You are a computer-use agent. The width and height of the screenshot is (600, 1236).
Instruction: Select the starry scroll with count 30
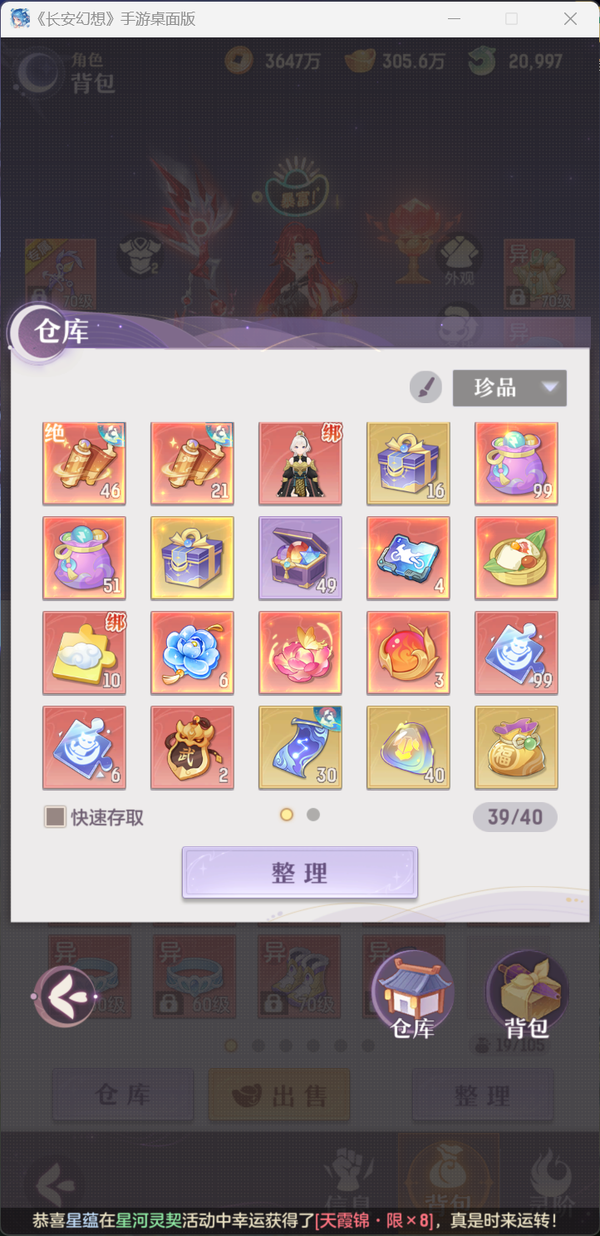pyautogui.click(x=300, y=748)
